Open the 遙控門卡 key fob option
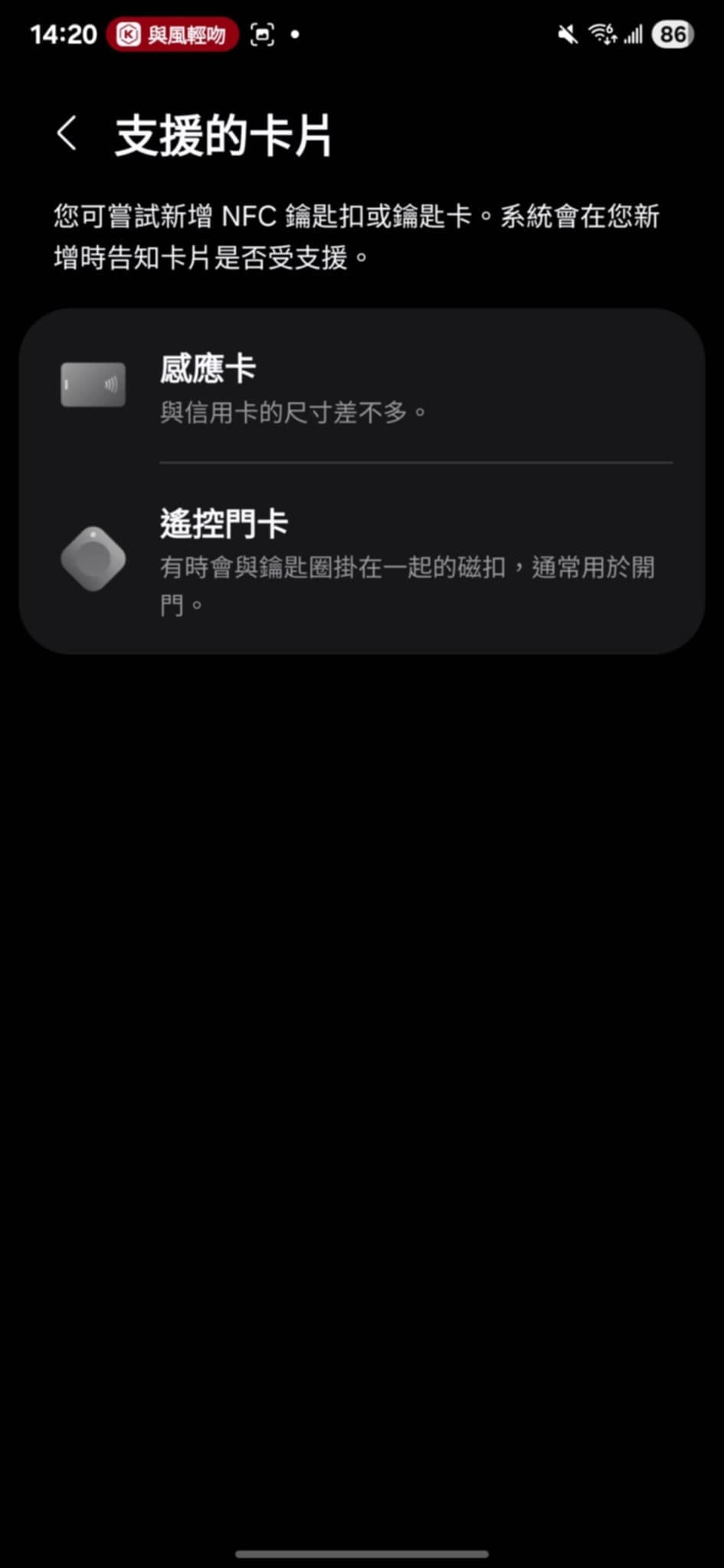The width and height of the screenshot is (724, 1568). point(360,560)
